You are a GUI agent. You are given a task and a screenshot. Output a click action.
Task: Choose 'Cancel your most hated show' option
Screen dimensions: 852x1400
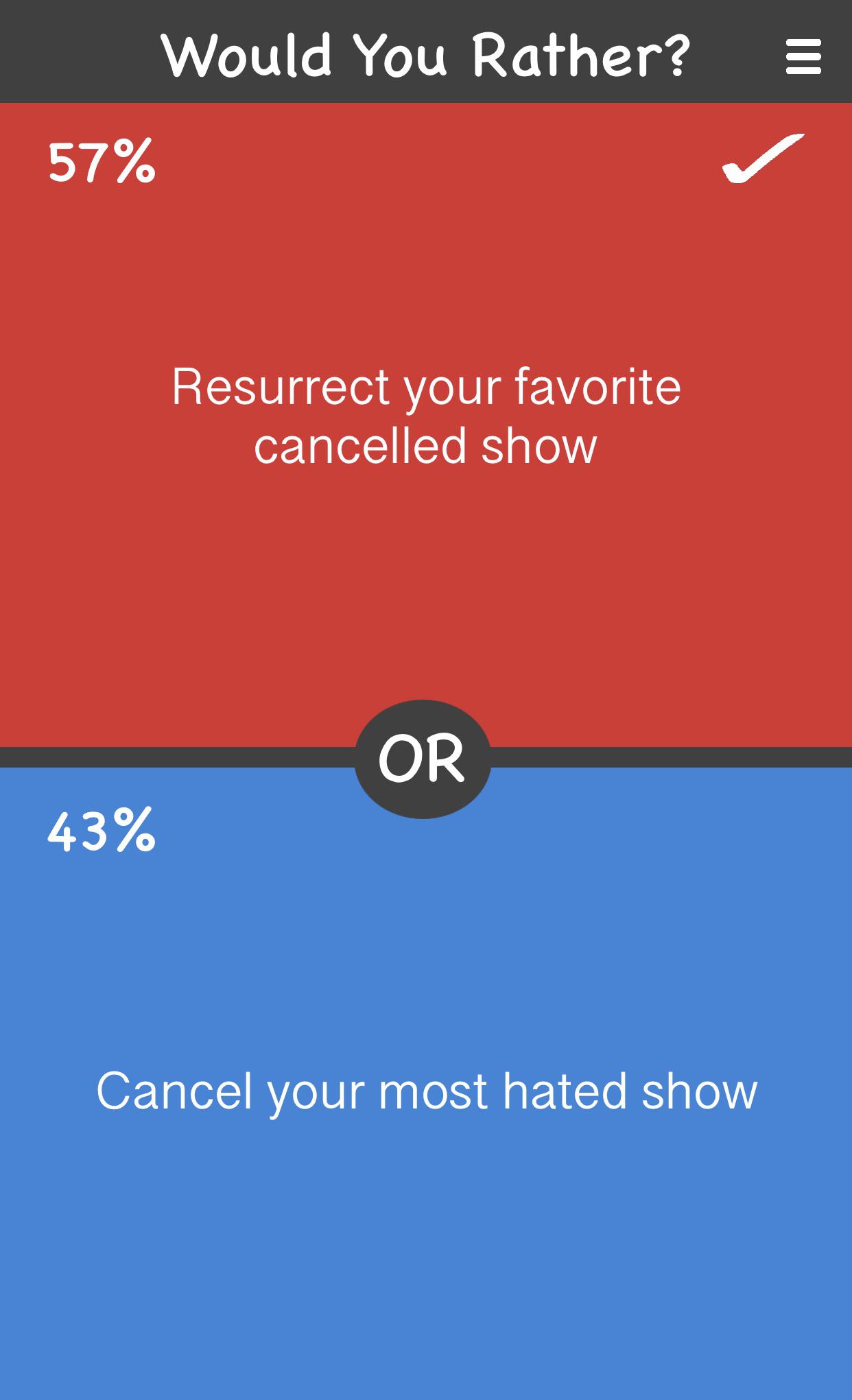tap(426, 1091)
